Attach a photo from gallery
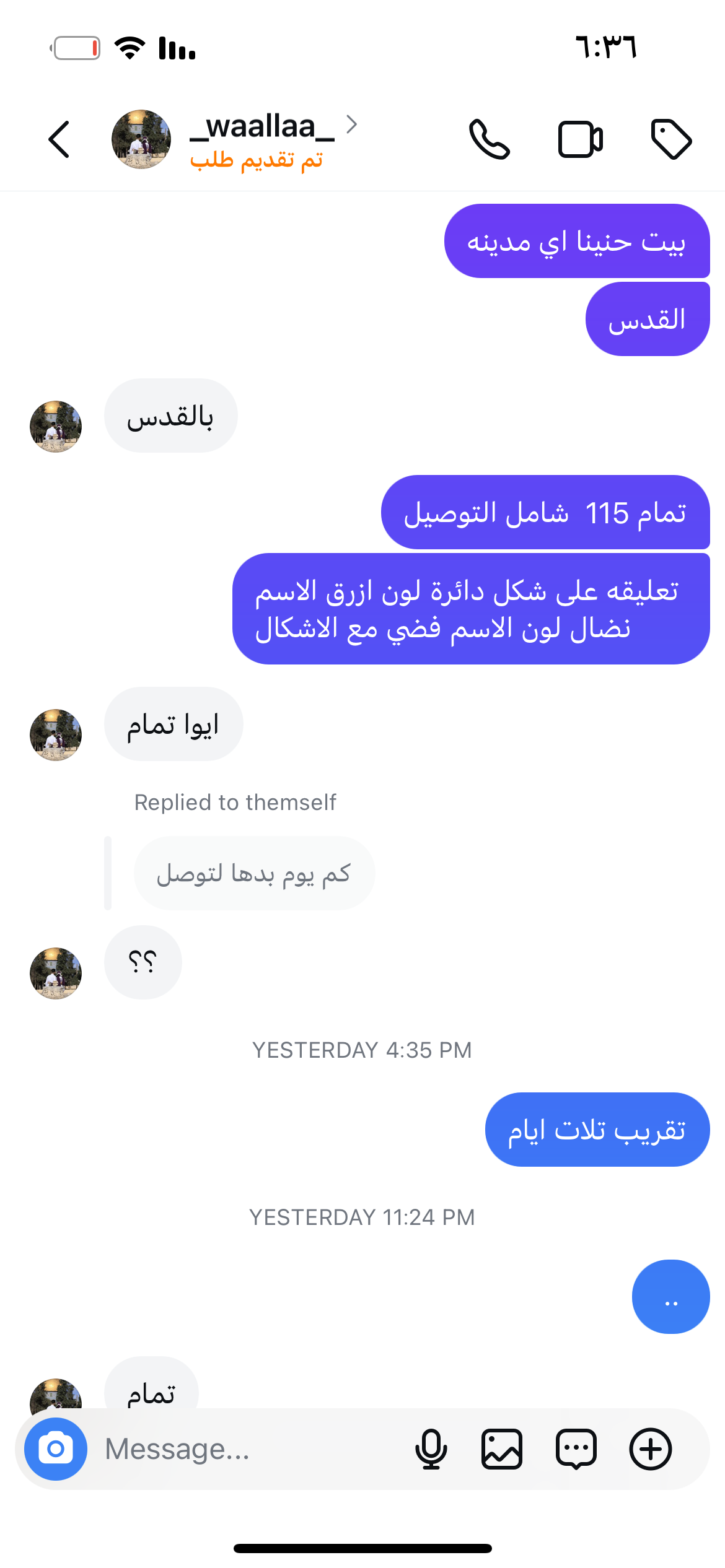 (x=501, y=1449)
